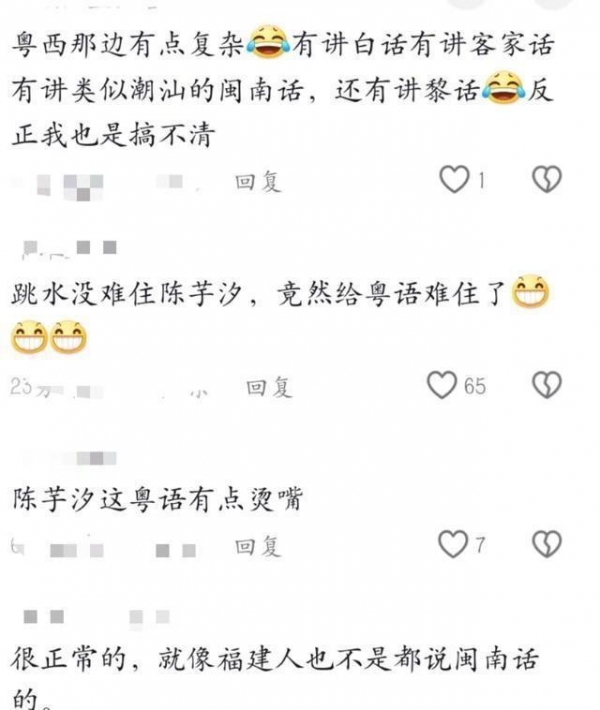This screenshot has width=600, height=710.
Task: Dislike the 粤语有点烫嘴 comment
Action: 545,544
